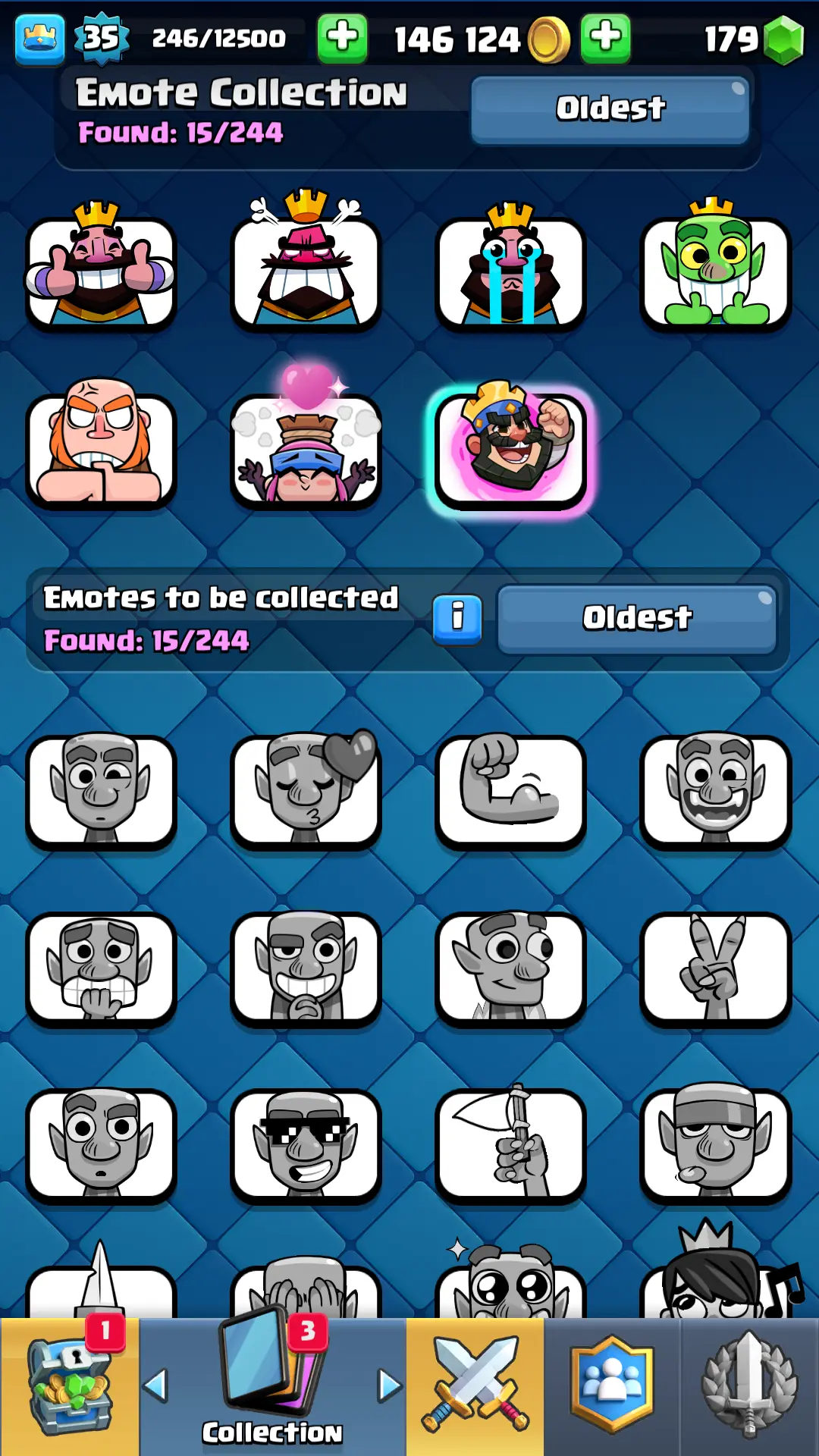This screenshot has height=1456, width=819.
Task: Select the King thumbs up emote
Action: pos(101,271)
